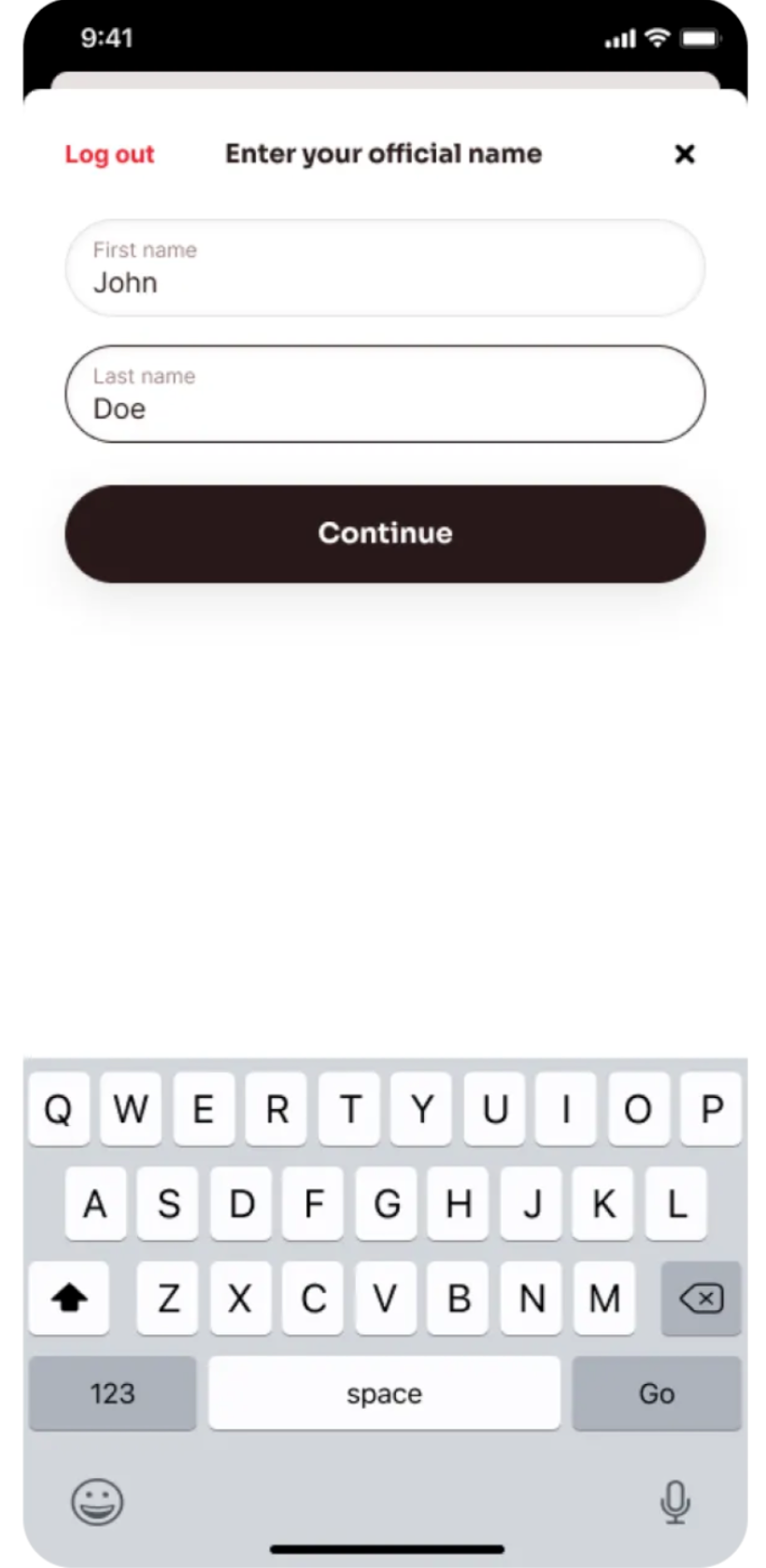The image size is (766, 1568).
Task: Select the First name field
Action: pos(385,268)
